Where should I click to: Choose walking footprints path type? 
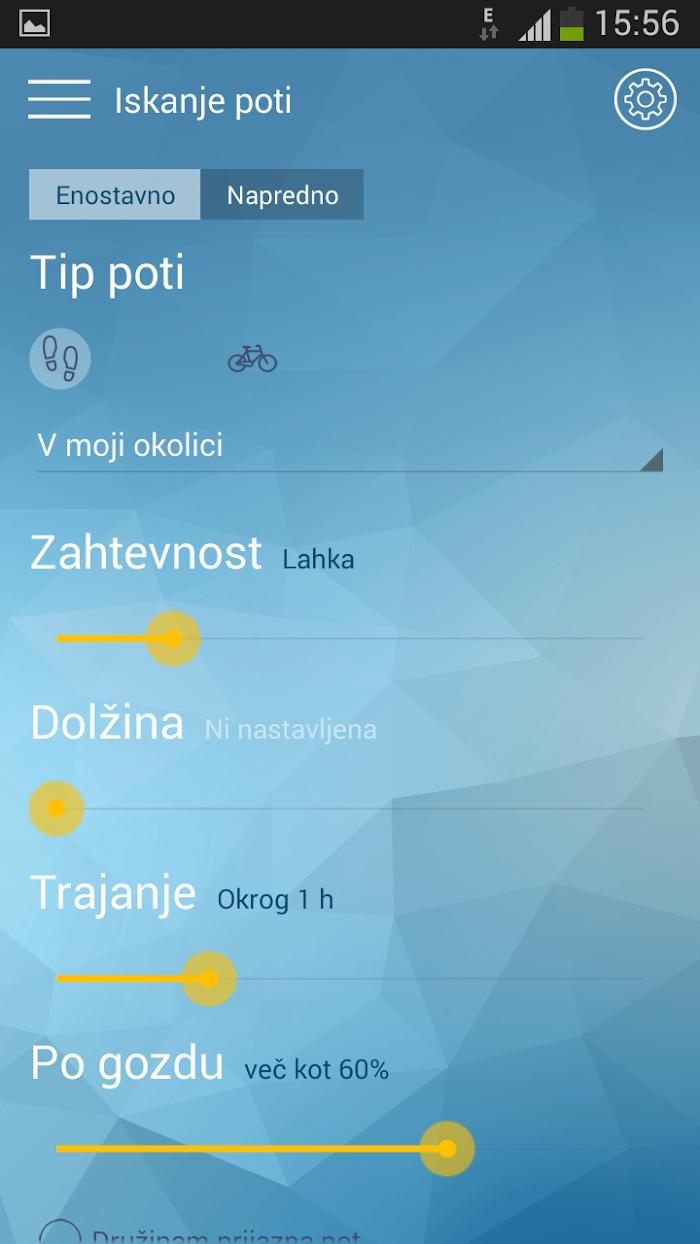[x=60, y=359]
